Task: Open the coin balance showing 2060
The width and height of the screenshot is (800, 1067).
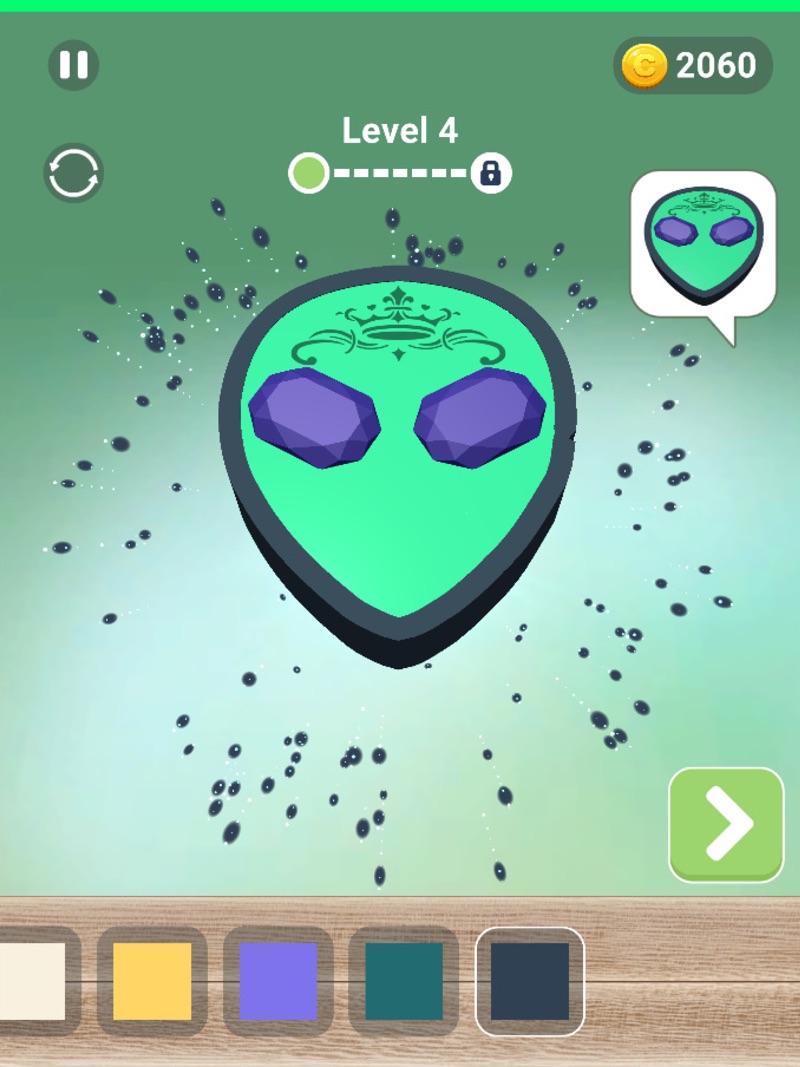Action: [x=692, y=66]
